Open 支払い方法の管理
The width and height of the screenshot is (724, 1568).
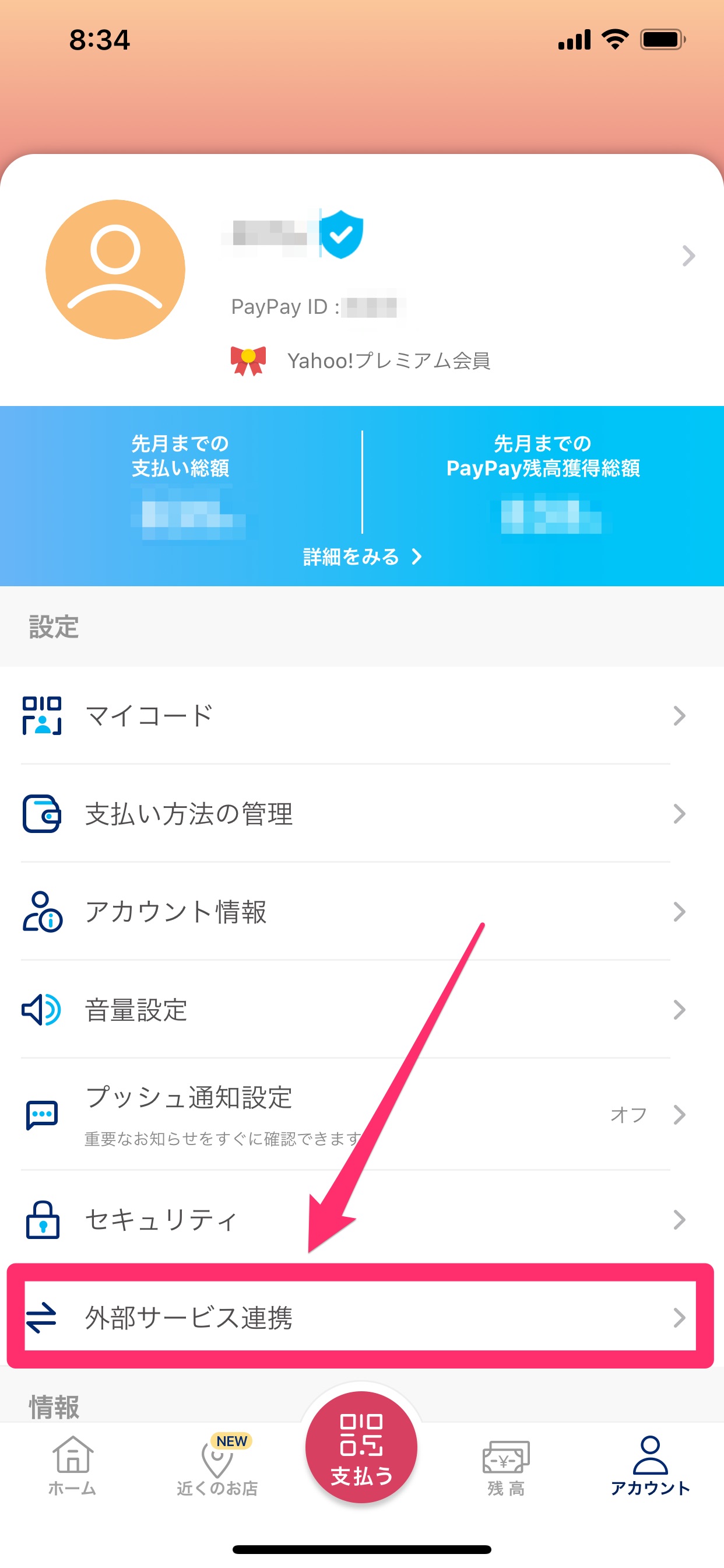point(362,814)
